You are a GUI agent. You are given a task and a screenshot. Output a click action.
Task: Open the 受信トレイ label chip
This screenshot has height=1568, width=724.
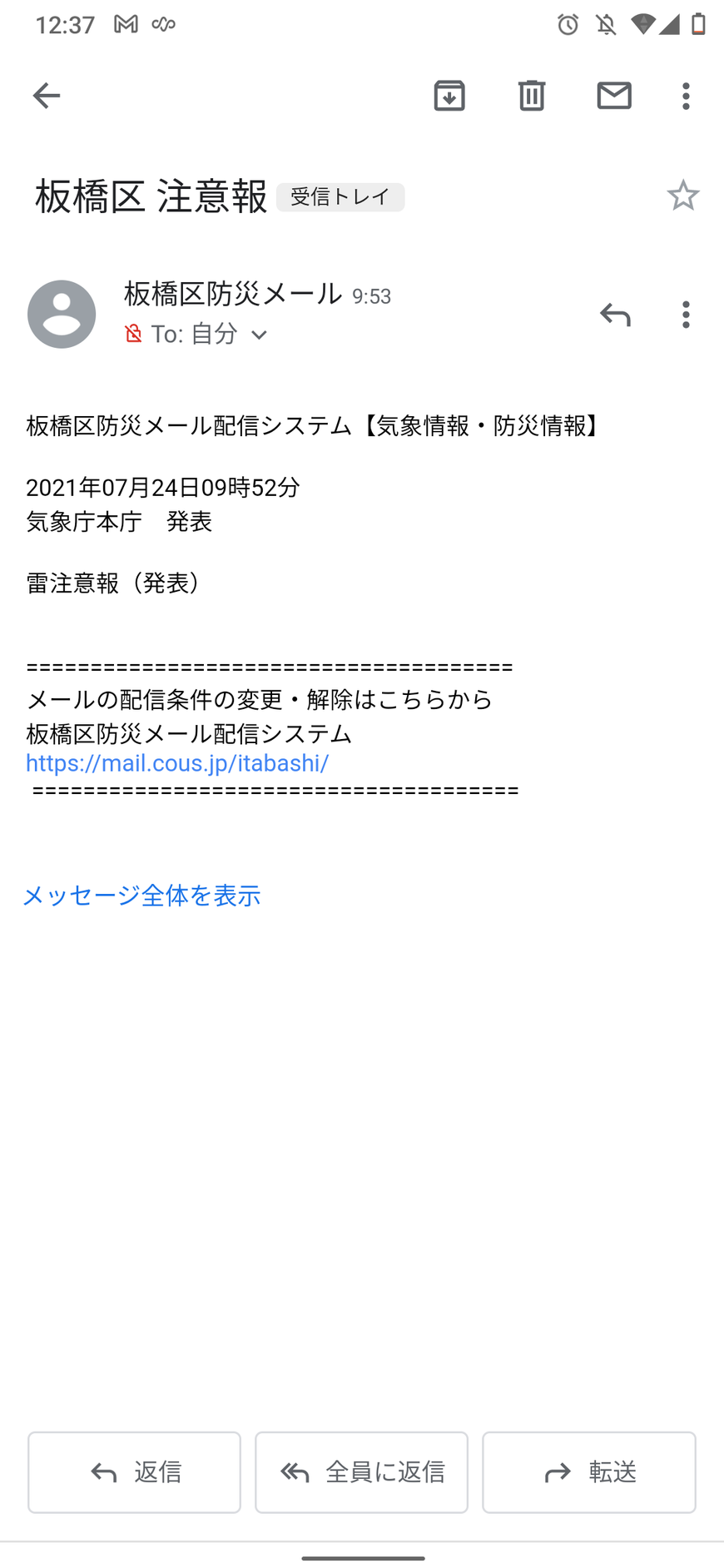(340, 197)
